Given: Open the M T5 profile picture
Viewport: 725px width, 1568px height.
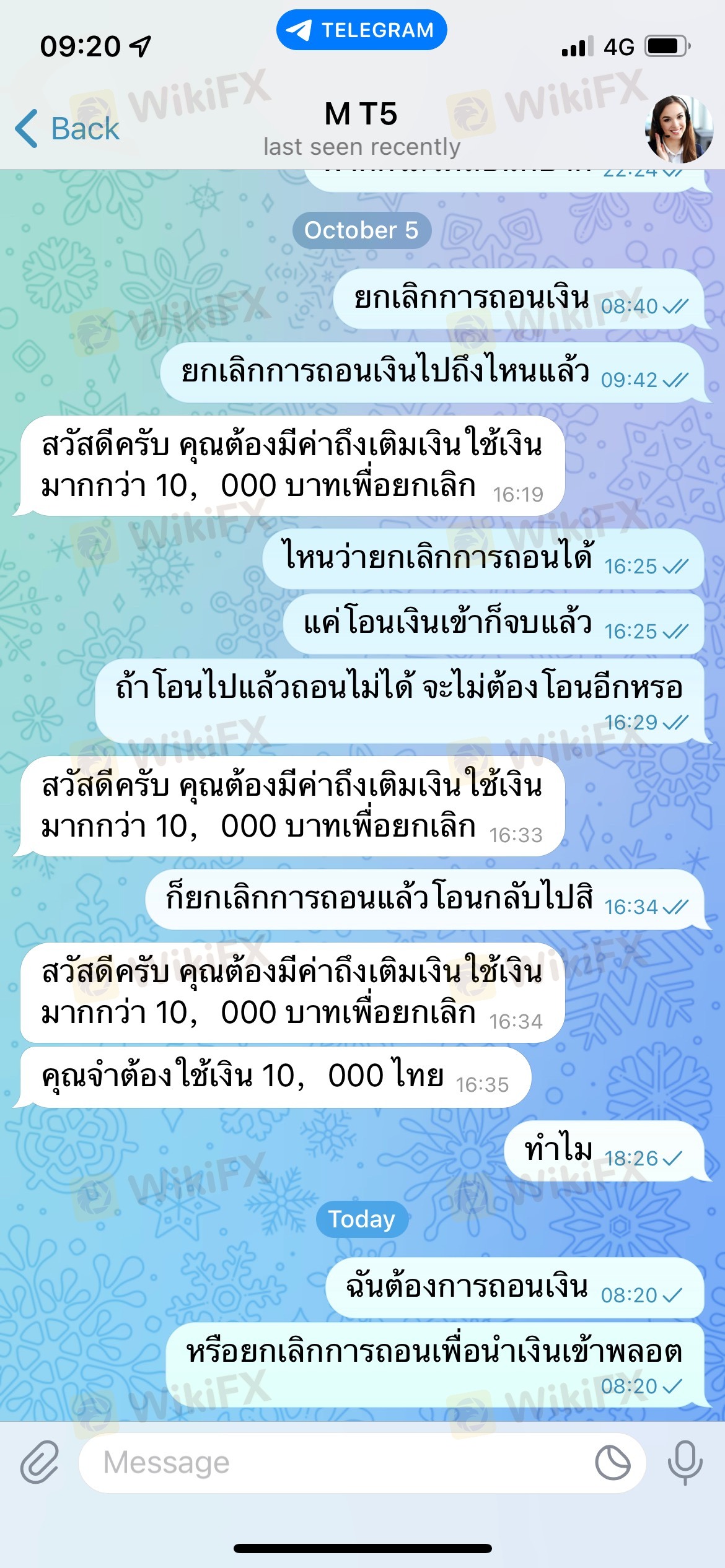Looking at the screenshot, I should click(679, 129).
